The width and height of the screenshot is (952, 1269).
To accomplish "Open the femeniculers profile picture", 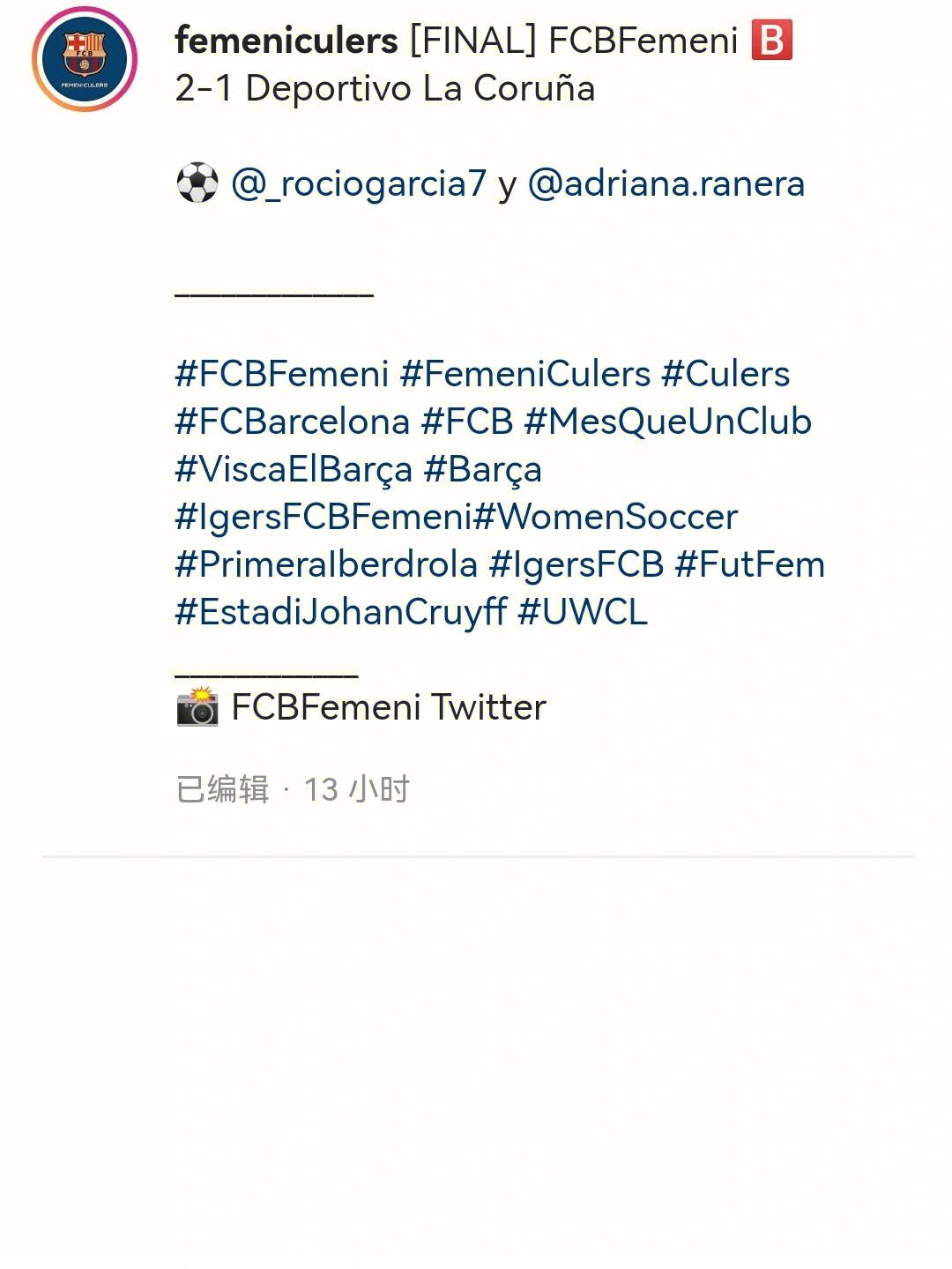I will tap(85, 60).
